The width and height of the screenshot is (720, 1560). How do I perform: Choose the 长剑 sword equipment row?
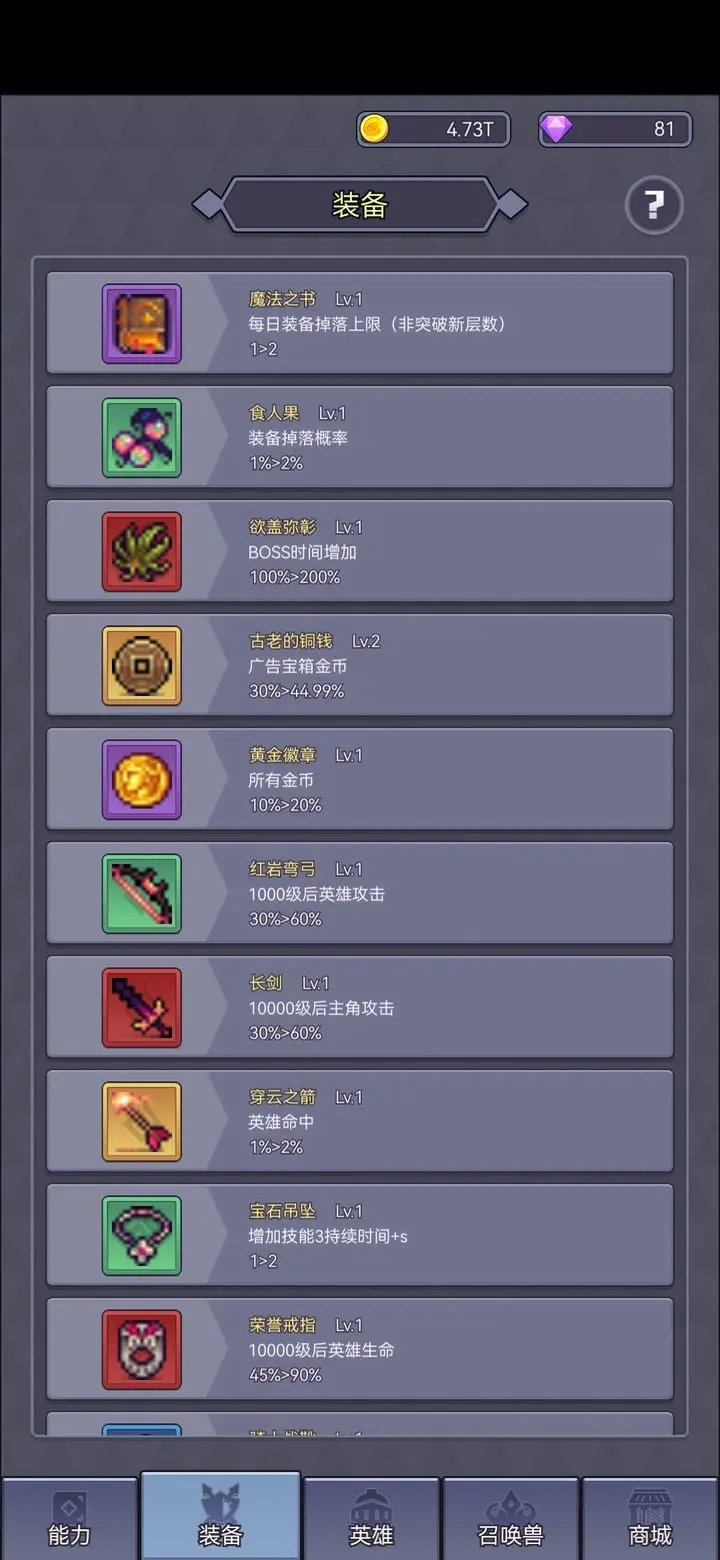[360, 1007]
